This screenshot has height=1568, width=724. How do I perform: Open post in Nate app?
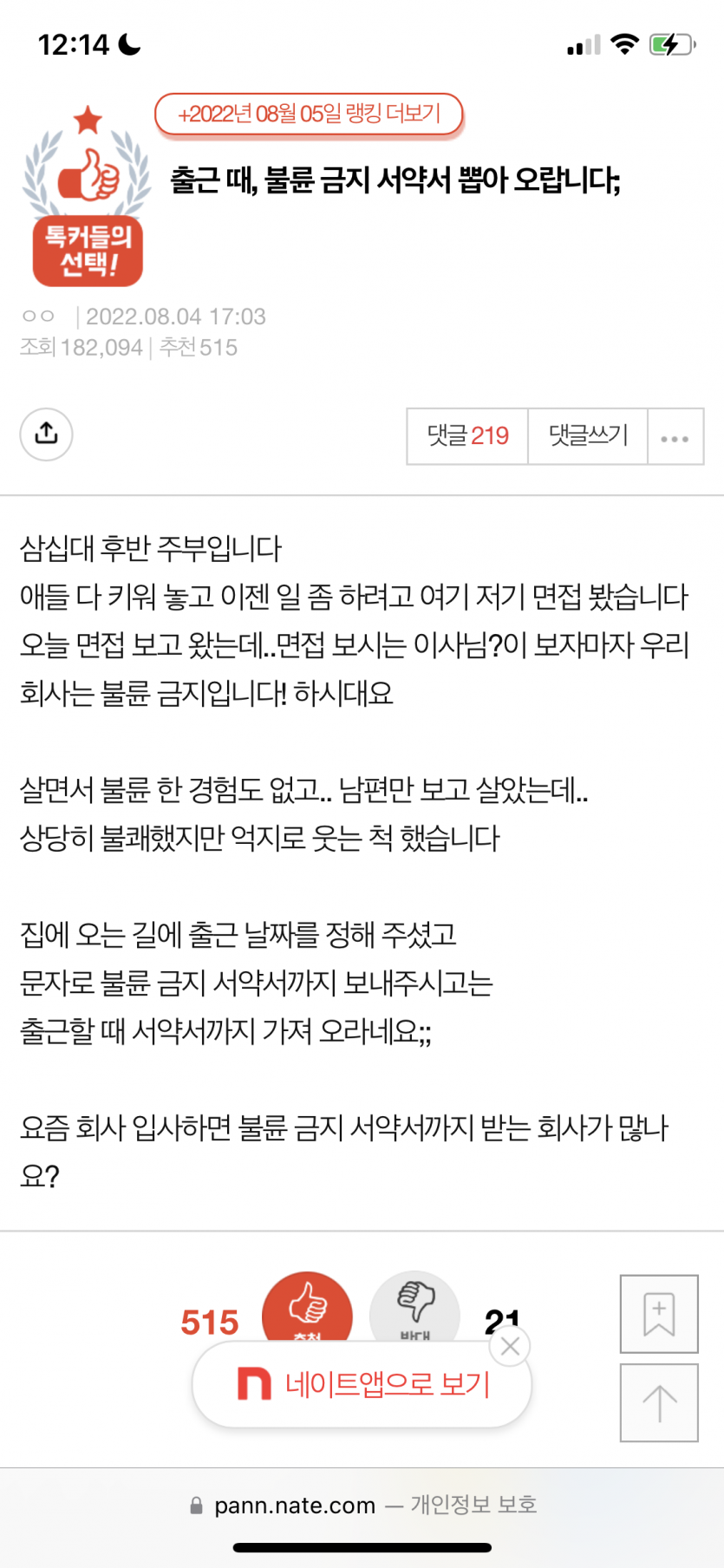click(364, 1384)
